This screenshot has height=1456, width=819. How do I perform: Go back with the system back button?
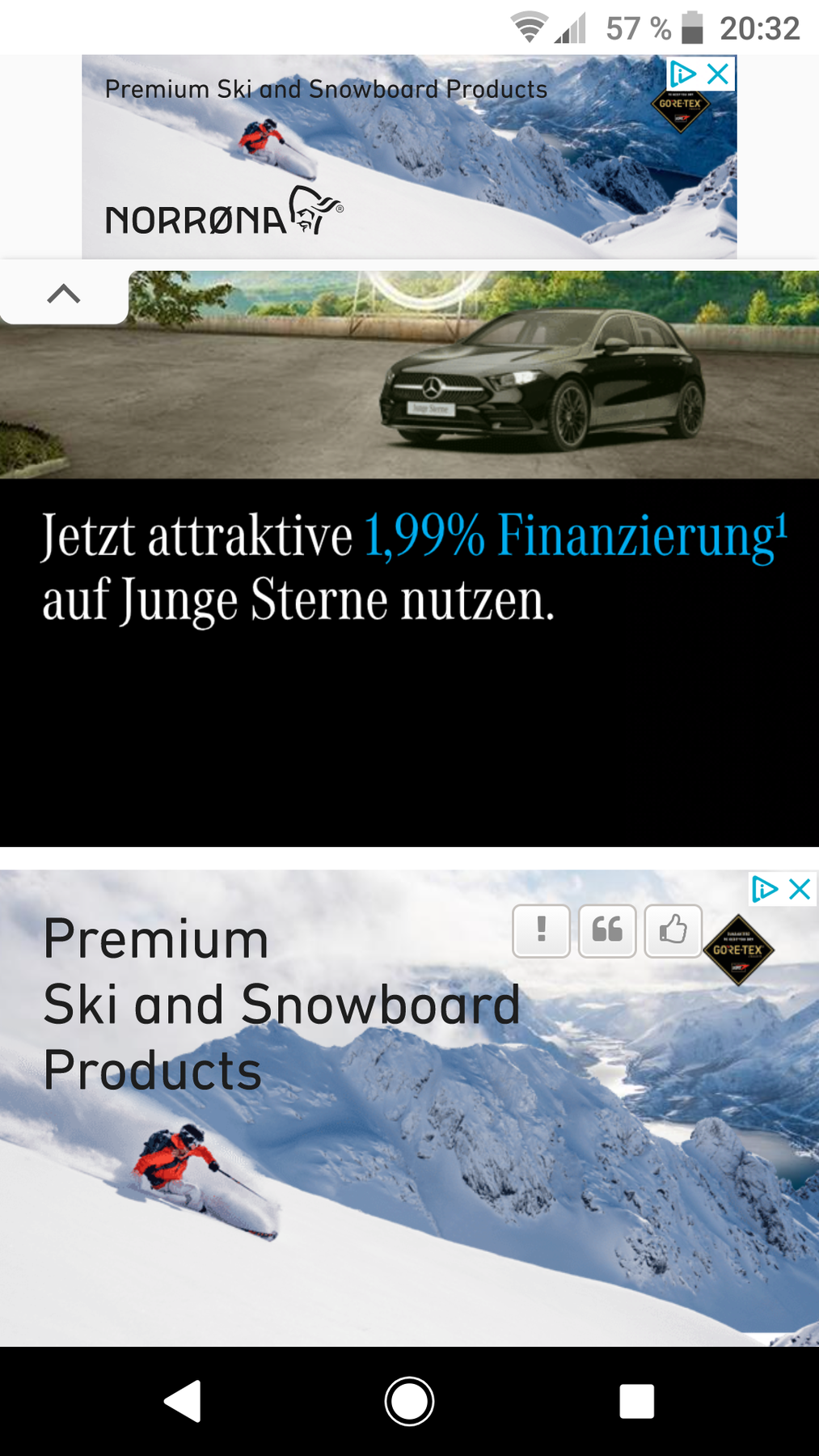[x=183, y=1401]
